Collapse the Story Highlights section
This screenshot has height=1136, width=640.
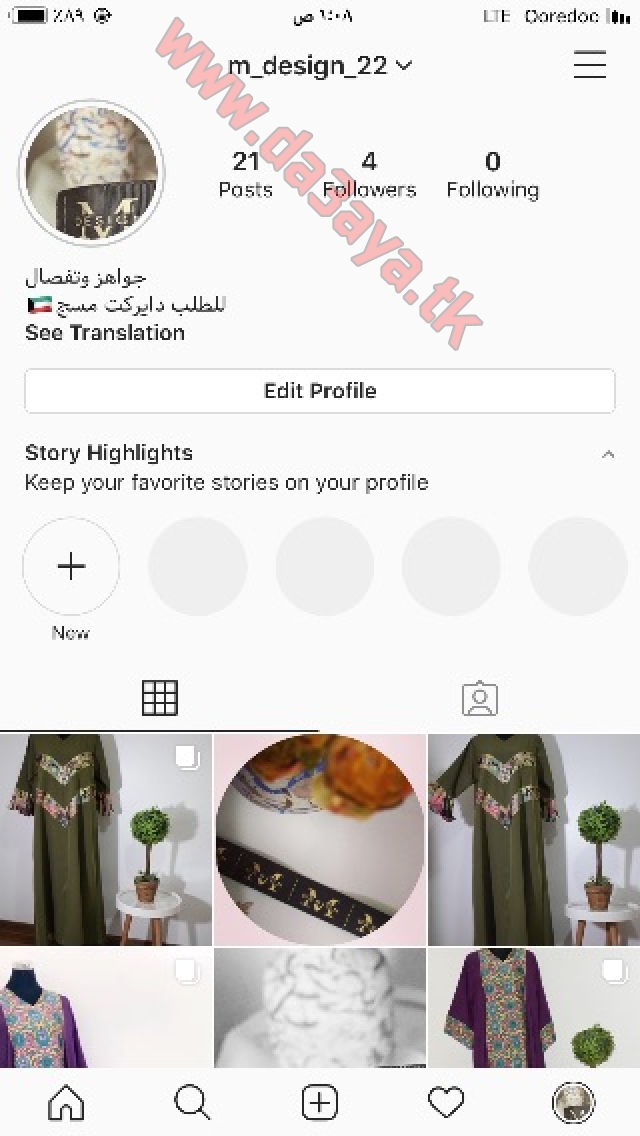608,454
